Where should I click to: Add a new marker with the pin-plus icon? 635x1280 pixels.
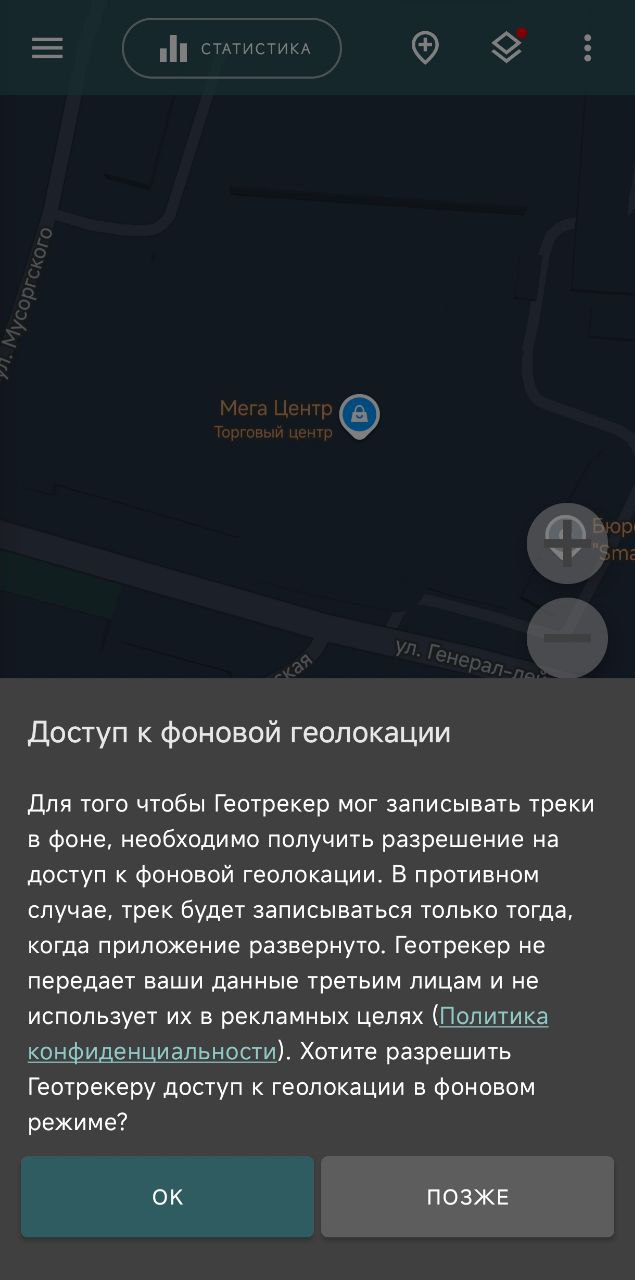425,48
